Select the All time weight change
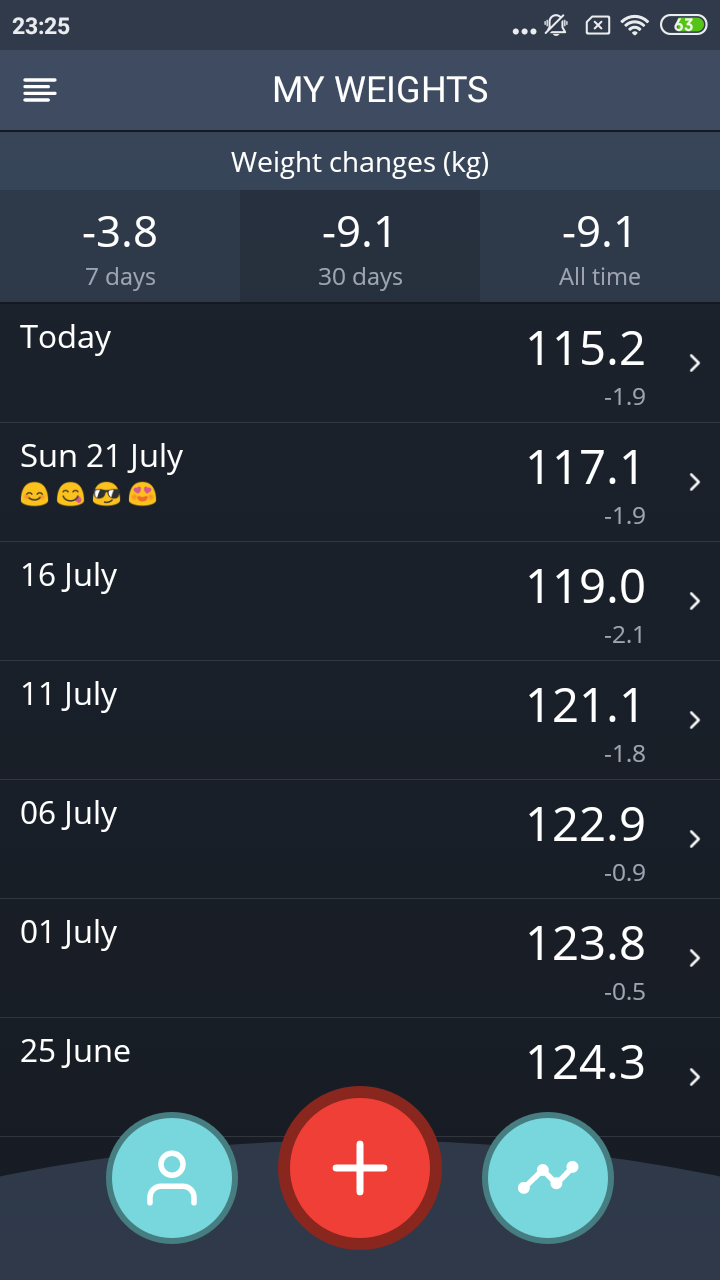720x1280 pixels. click(x=600, y=246)
